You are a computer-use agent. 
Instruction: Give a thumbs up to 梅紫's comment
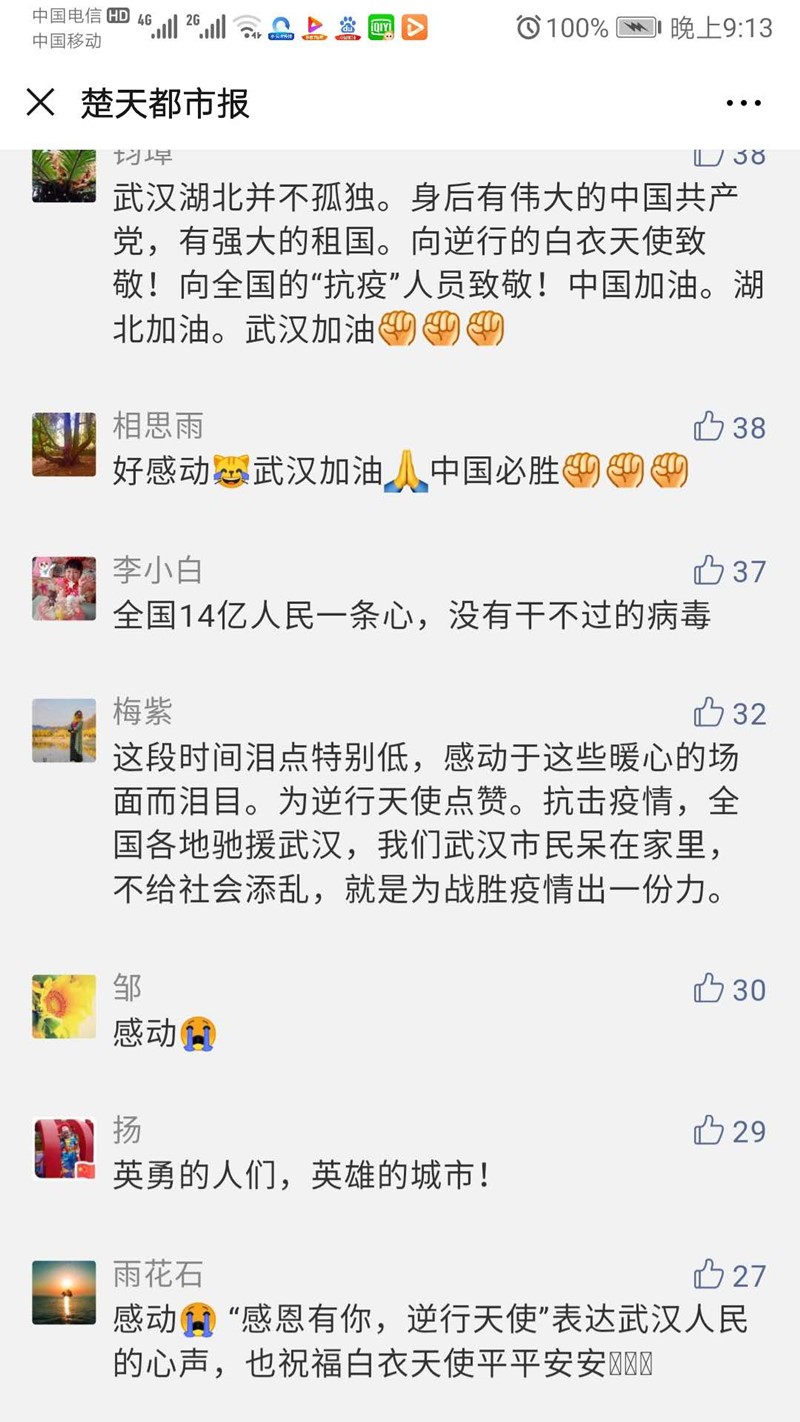709,712
